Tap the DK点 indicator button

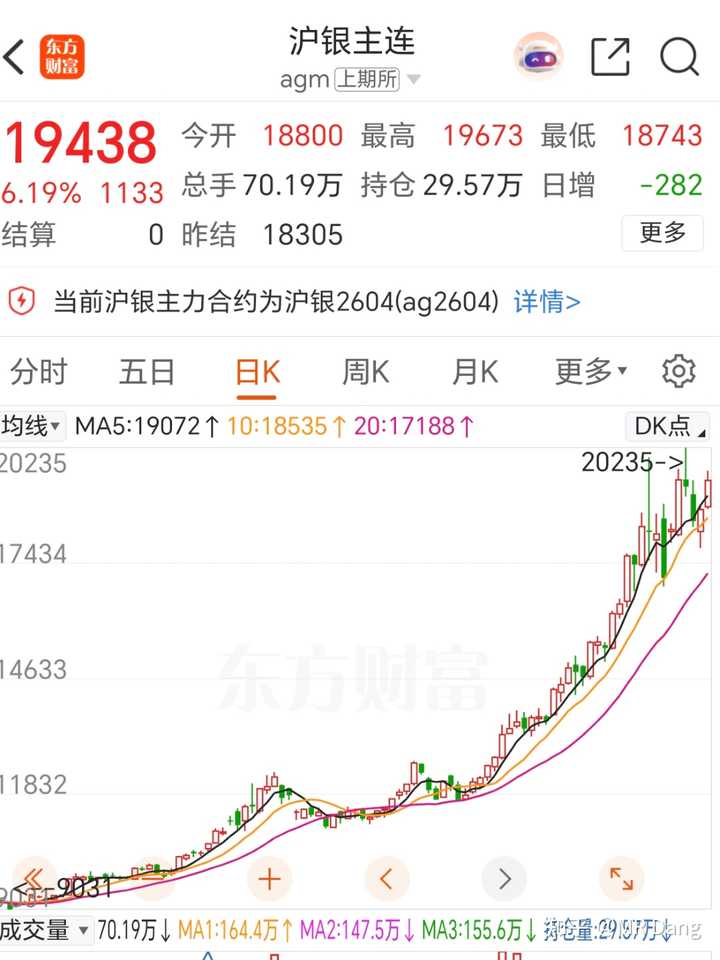[669, 426]
